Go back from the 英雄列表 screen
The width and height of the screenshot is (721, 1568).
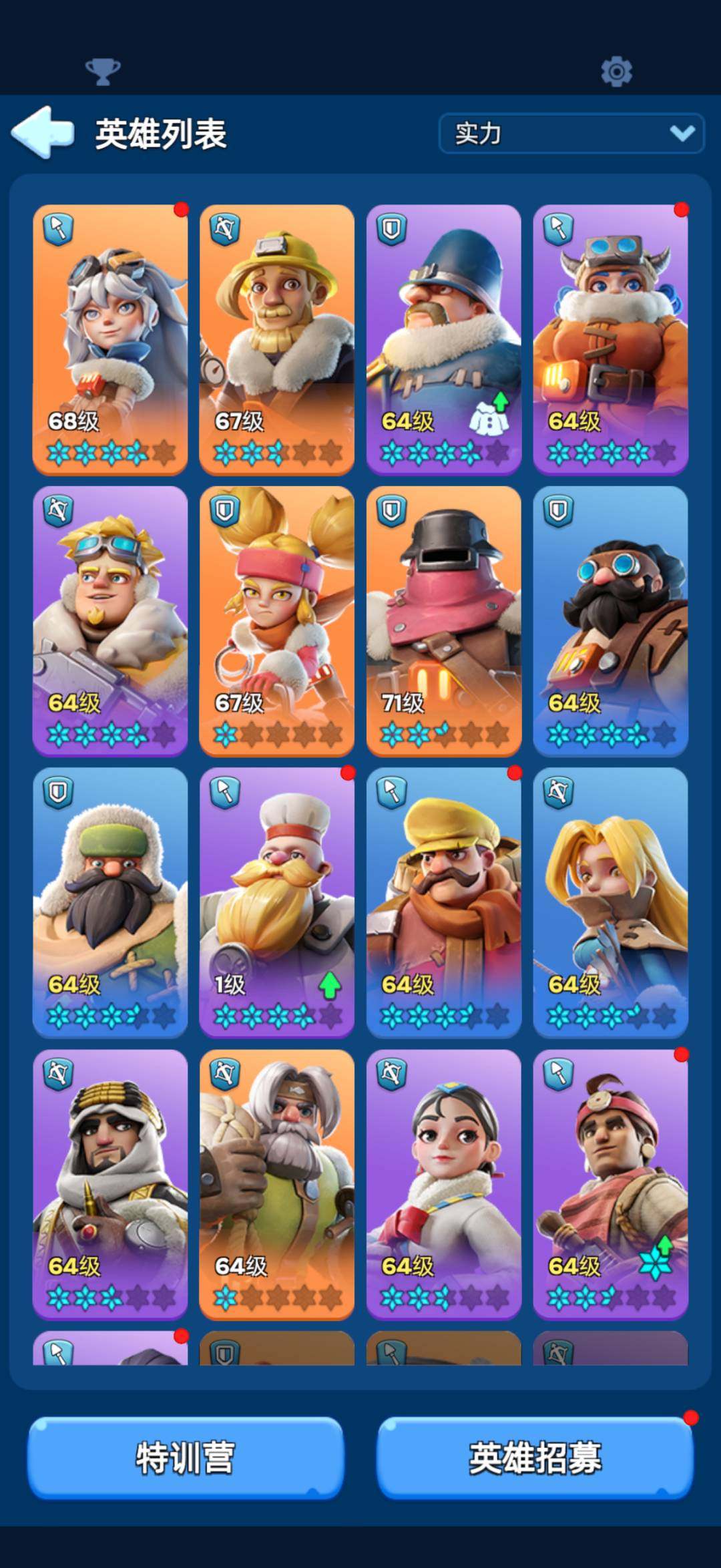click(43, 132)
